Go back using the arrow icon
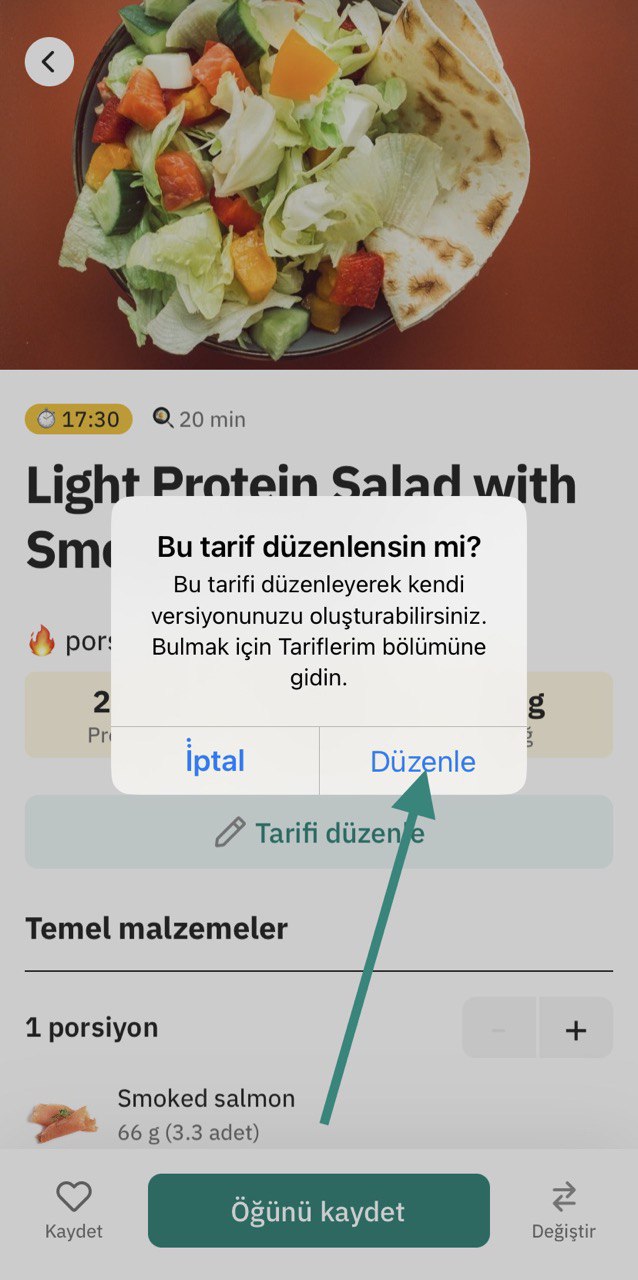The image size is (638, 1280). click(x=49, y=62)
